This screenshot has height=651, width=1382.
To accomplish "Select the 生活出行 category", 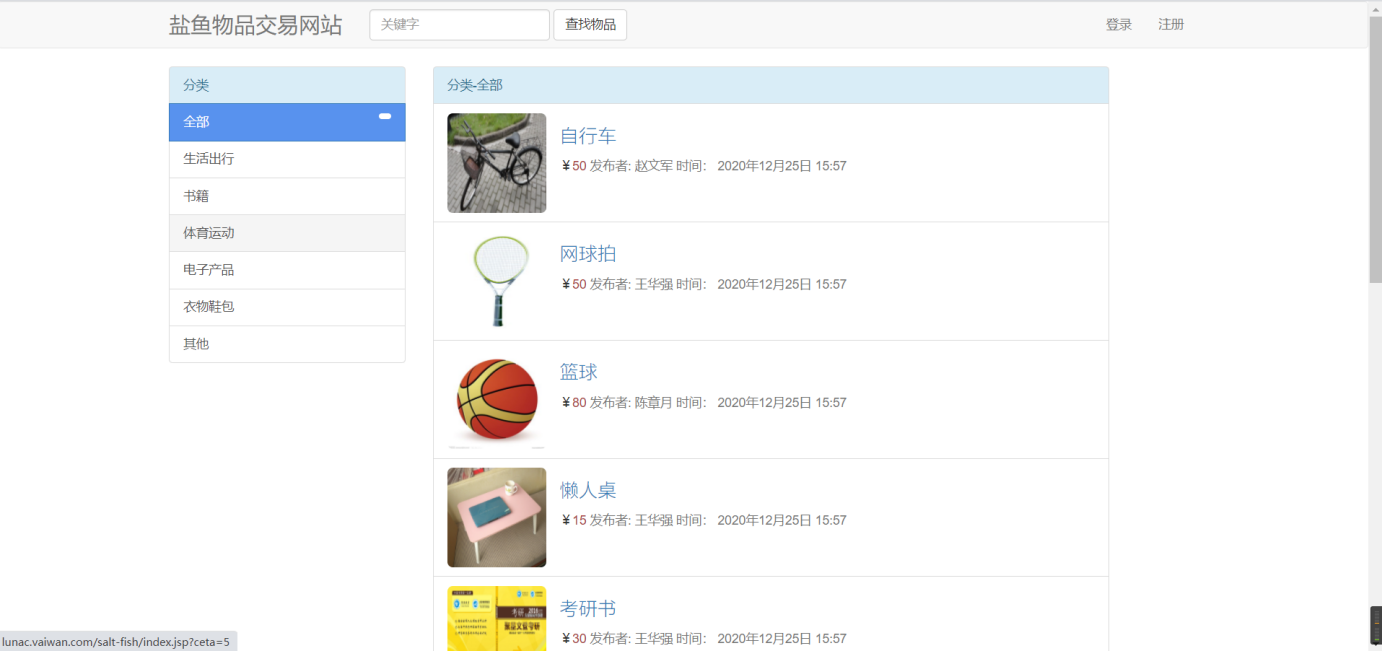I will point(287,159).
